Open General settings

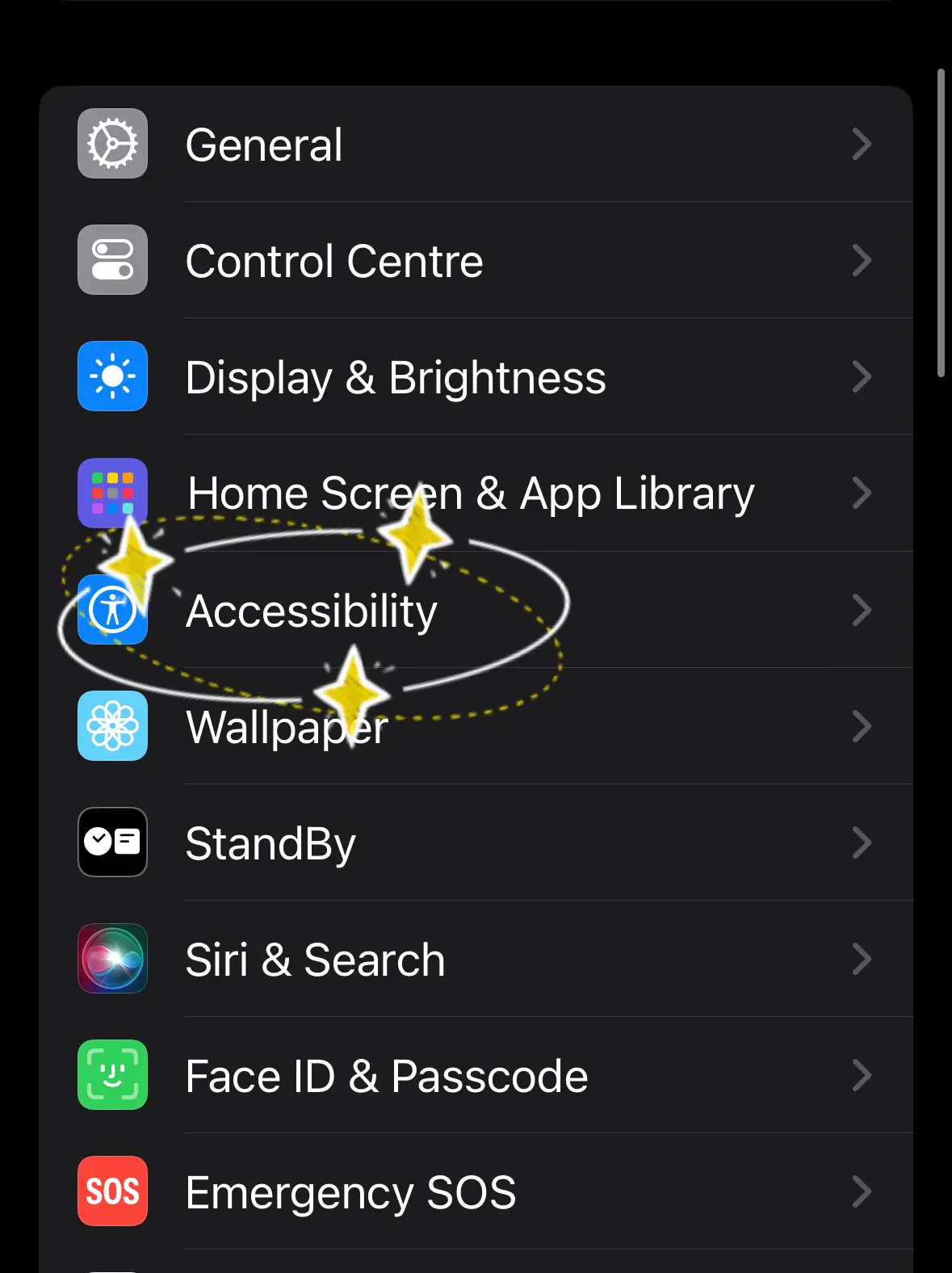pyautogui.click(x=476, y=145)
